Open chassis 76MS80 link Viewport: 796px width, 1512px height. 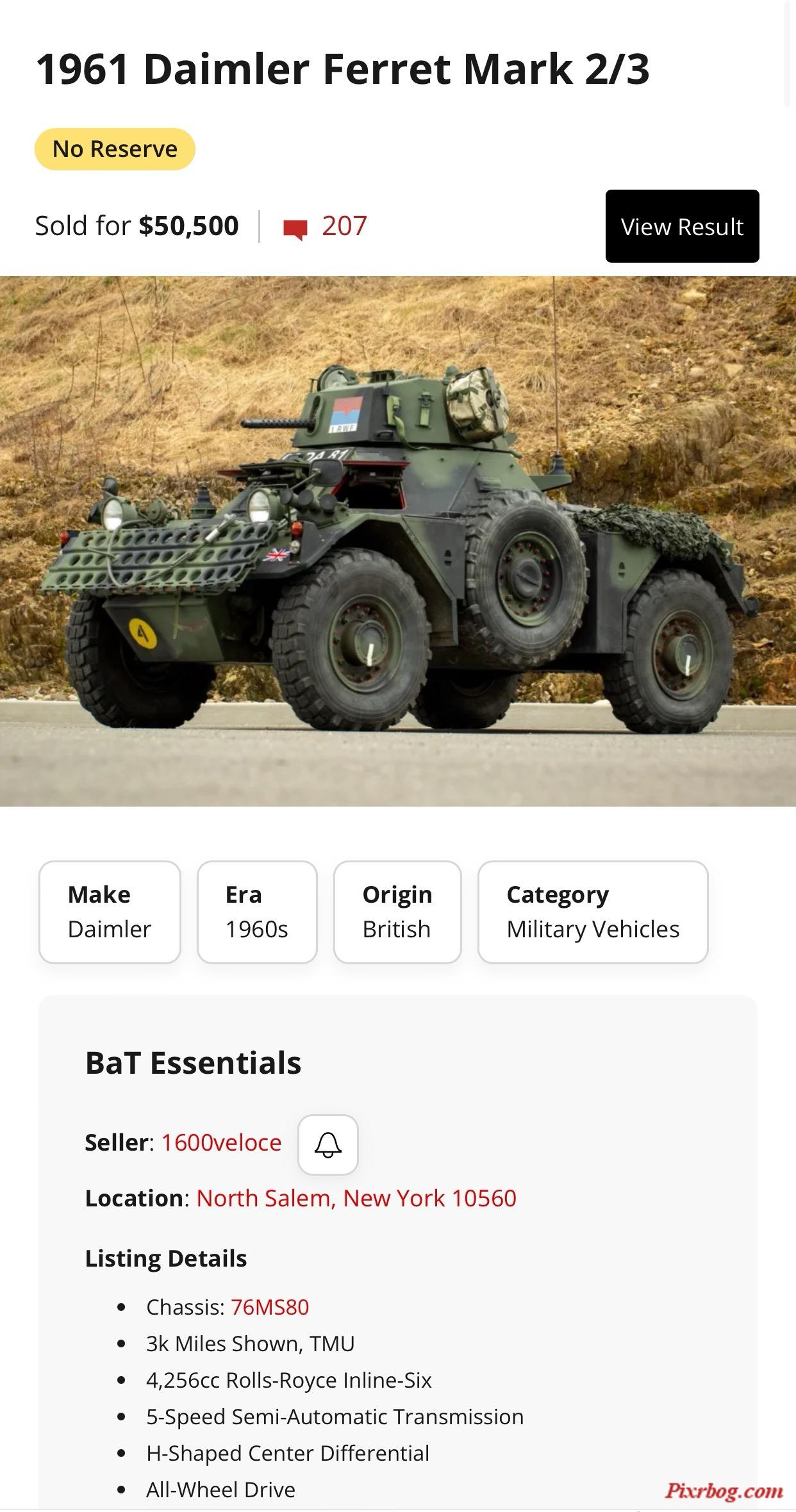click(270, 1307)
